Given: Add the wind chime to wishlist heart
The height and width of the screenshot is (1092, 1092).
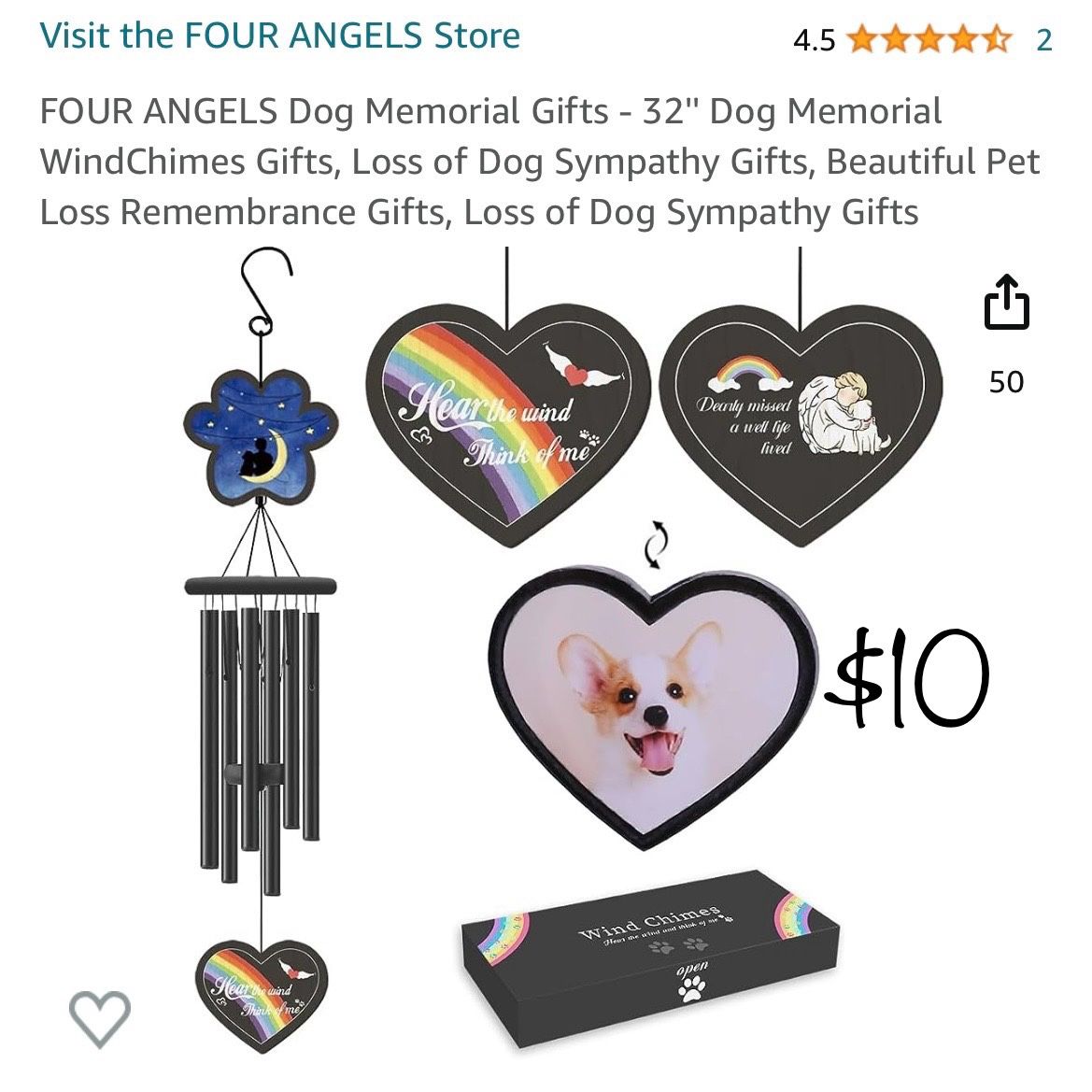Looking at the screenshot, I should (100, 1017).
